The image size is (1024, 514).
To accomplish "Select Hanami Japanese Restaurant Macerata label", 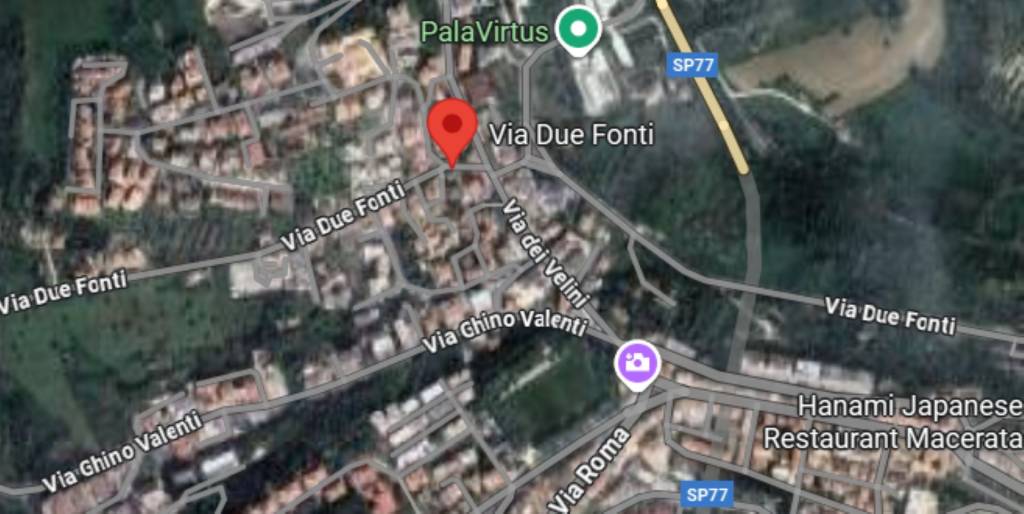I will pos(893,422).
